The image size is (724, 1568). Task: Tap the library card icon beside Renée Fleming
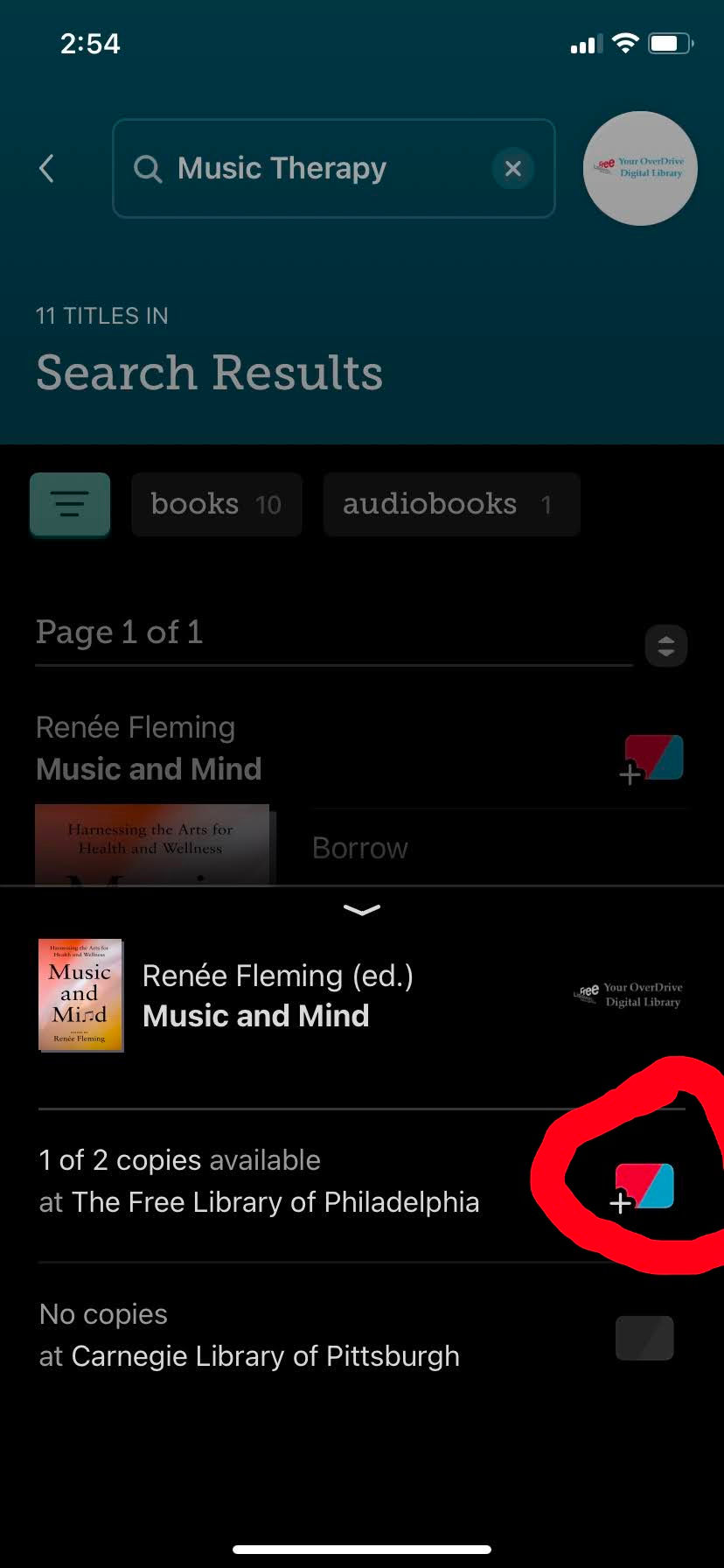pyautogui.click(x=651, y=759)
